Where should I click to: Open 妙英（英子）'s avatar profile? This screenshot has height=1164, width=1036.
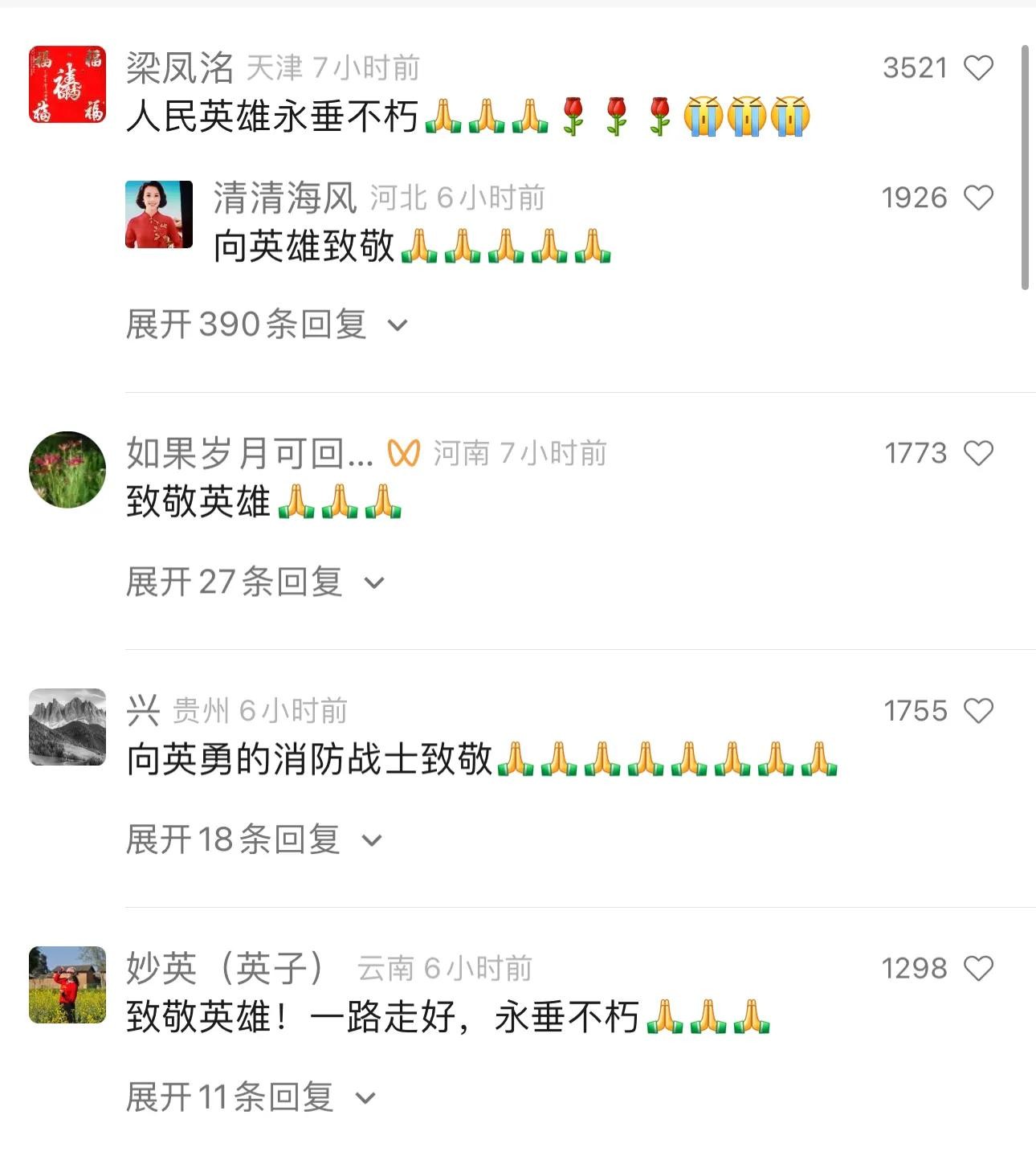click(x=67, y=985)
